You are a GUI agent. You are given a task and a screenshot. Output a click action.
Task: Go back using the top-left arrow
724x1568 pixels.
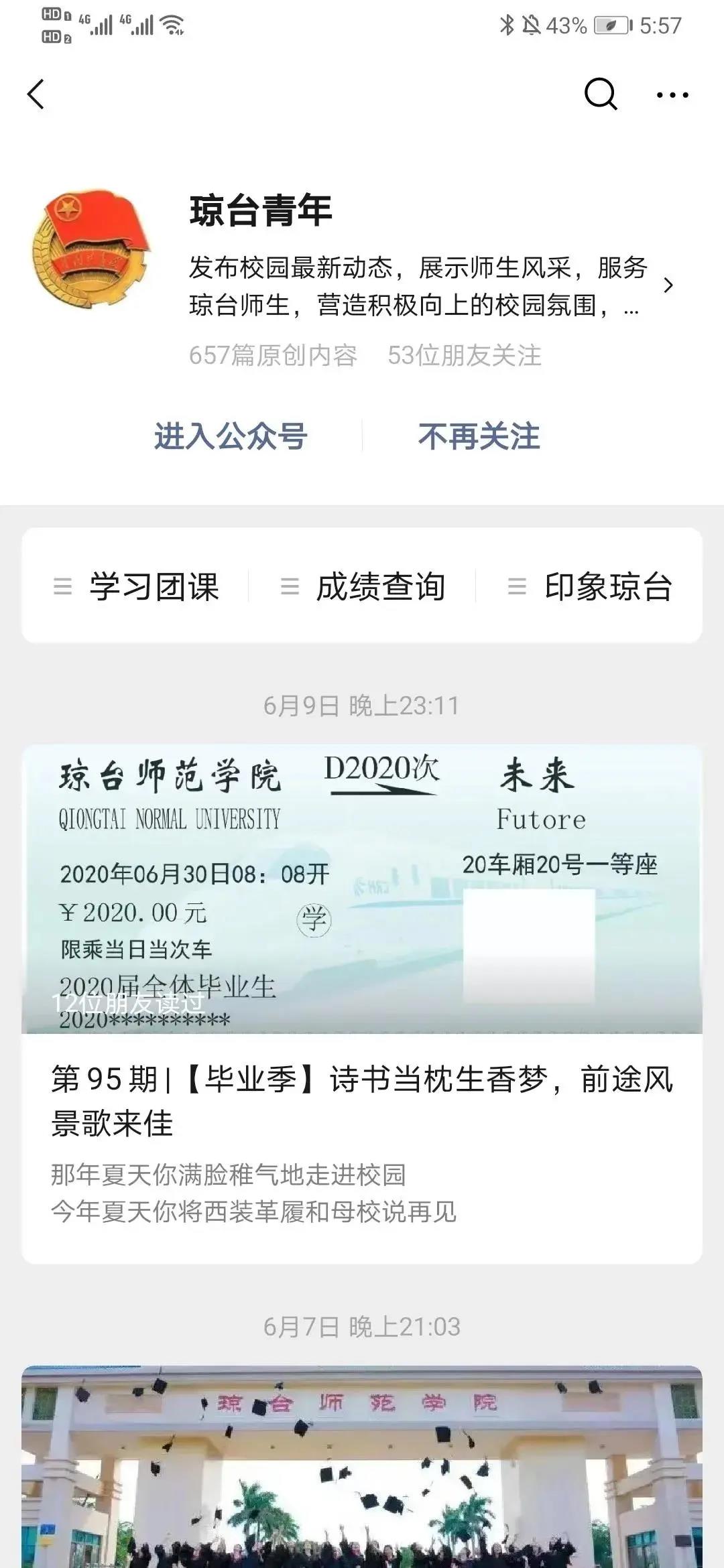36,94
